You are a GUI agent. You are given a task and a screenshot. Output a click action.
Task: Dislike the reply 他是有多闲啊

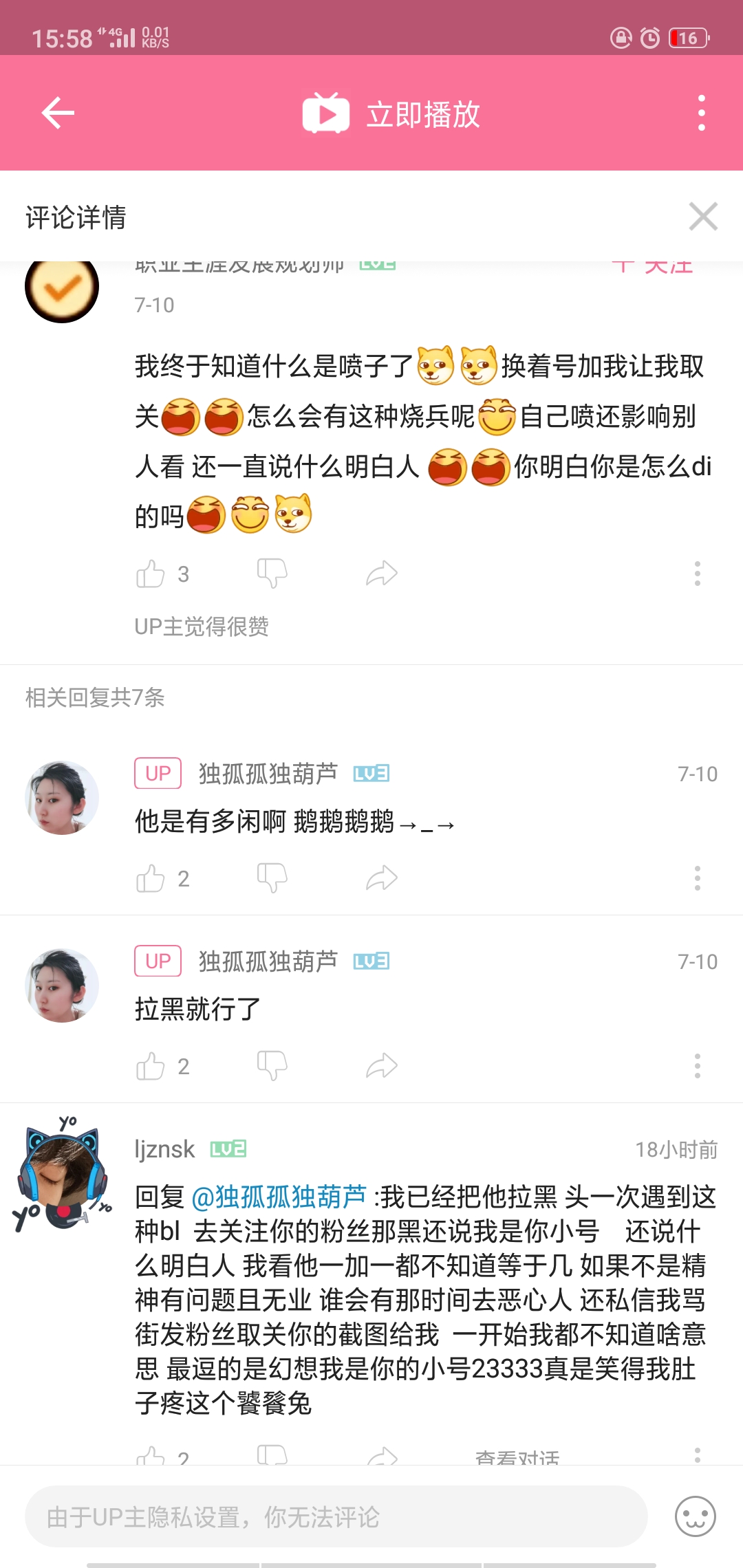[x=272, y=878]
